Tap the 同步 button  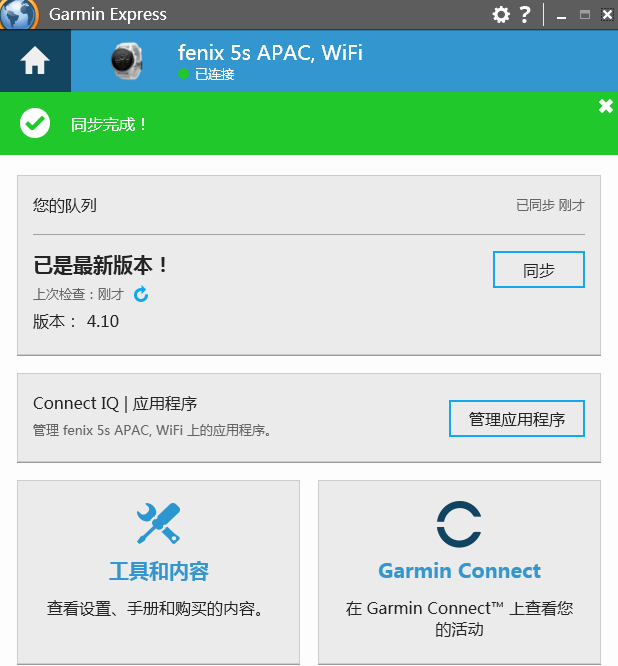tap(538, 270)
